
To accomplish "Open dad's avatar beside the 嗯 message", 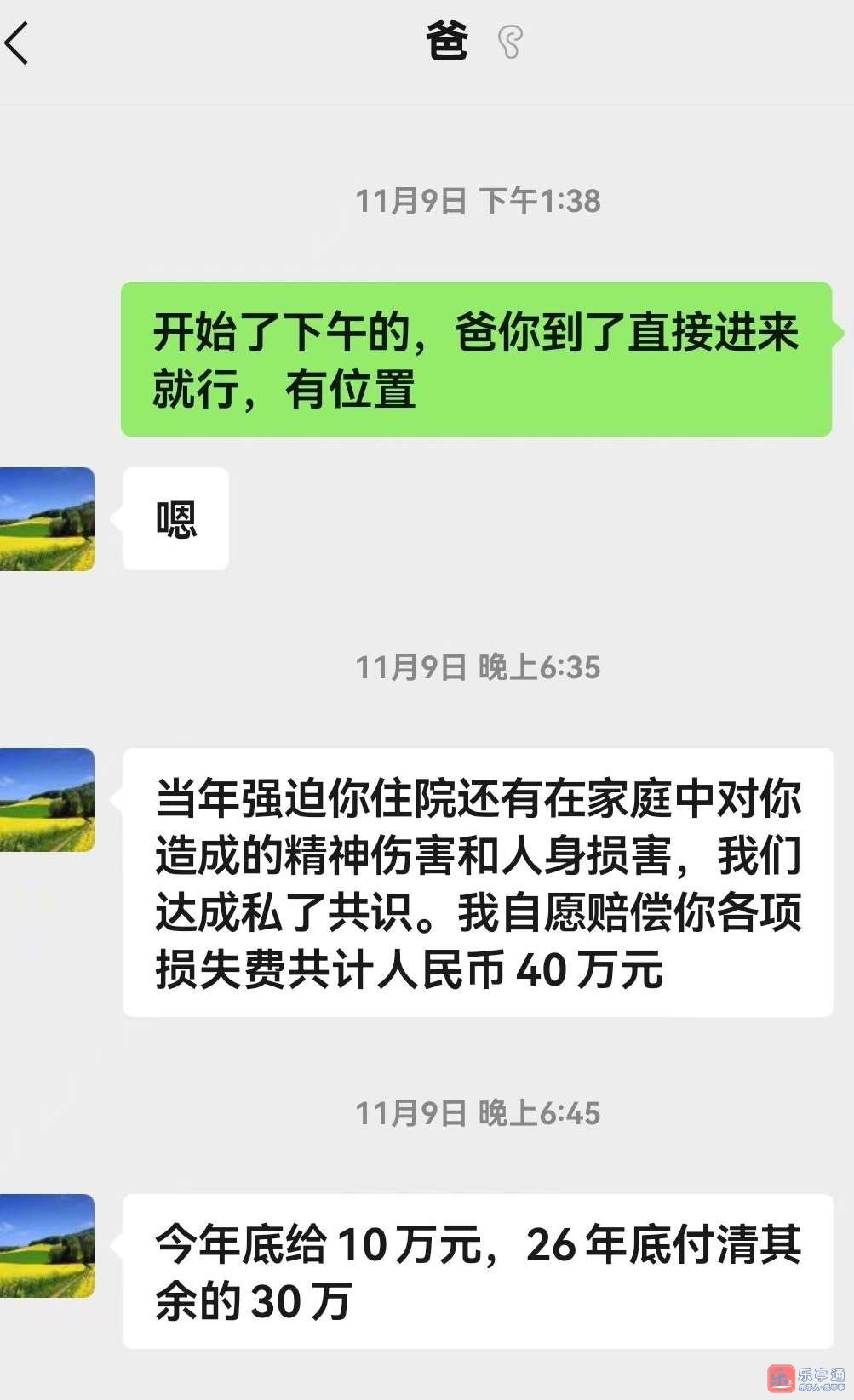I will coord(47,518).
